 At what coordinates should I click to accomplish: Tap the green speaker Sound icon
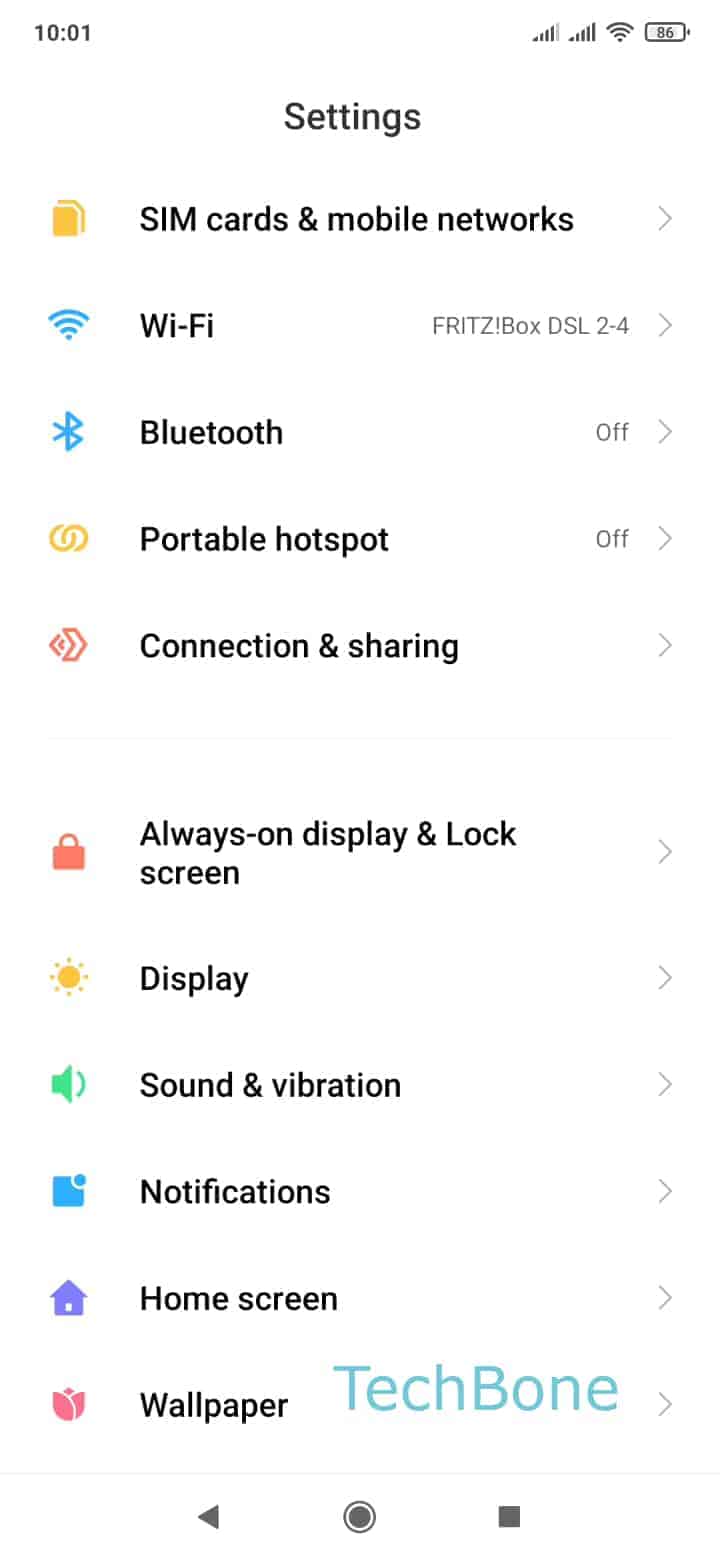[68, 1084]
